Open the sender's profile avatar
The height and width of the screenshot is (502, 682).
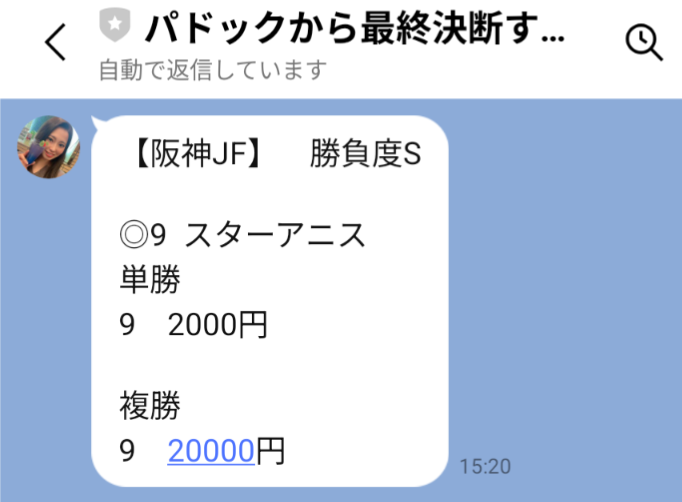(47, 146)
